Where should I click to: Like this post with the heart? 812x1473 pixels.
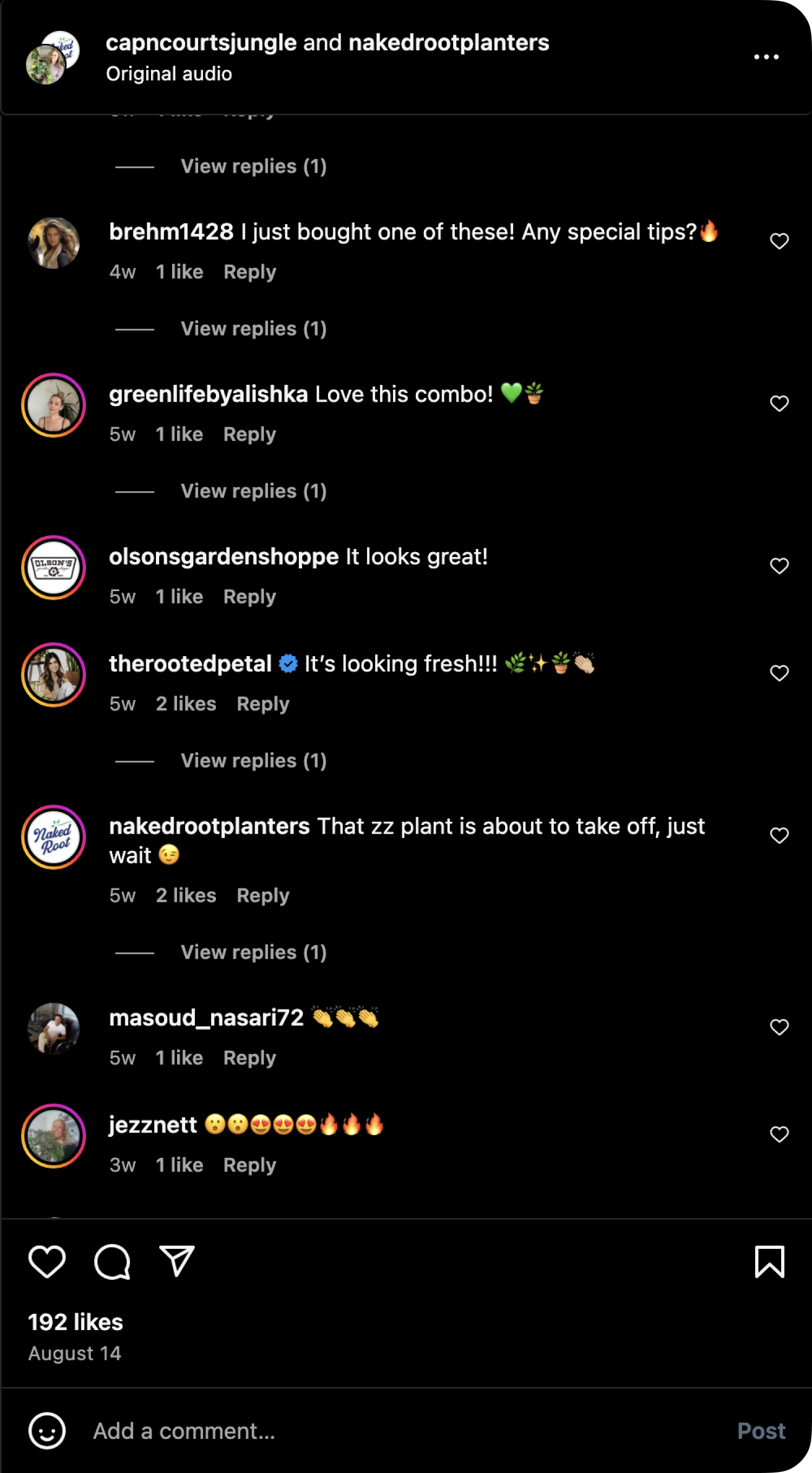click(47, 1261)
